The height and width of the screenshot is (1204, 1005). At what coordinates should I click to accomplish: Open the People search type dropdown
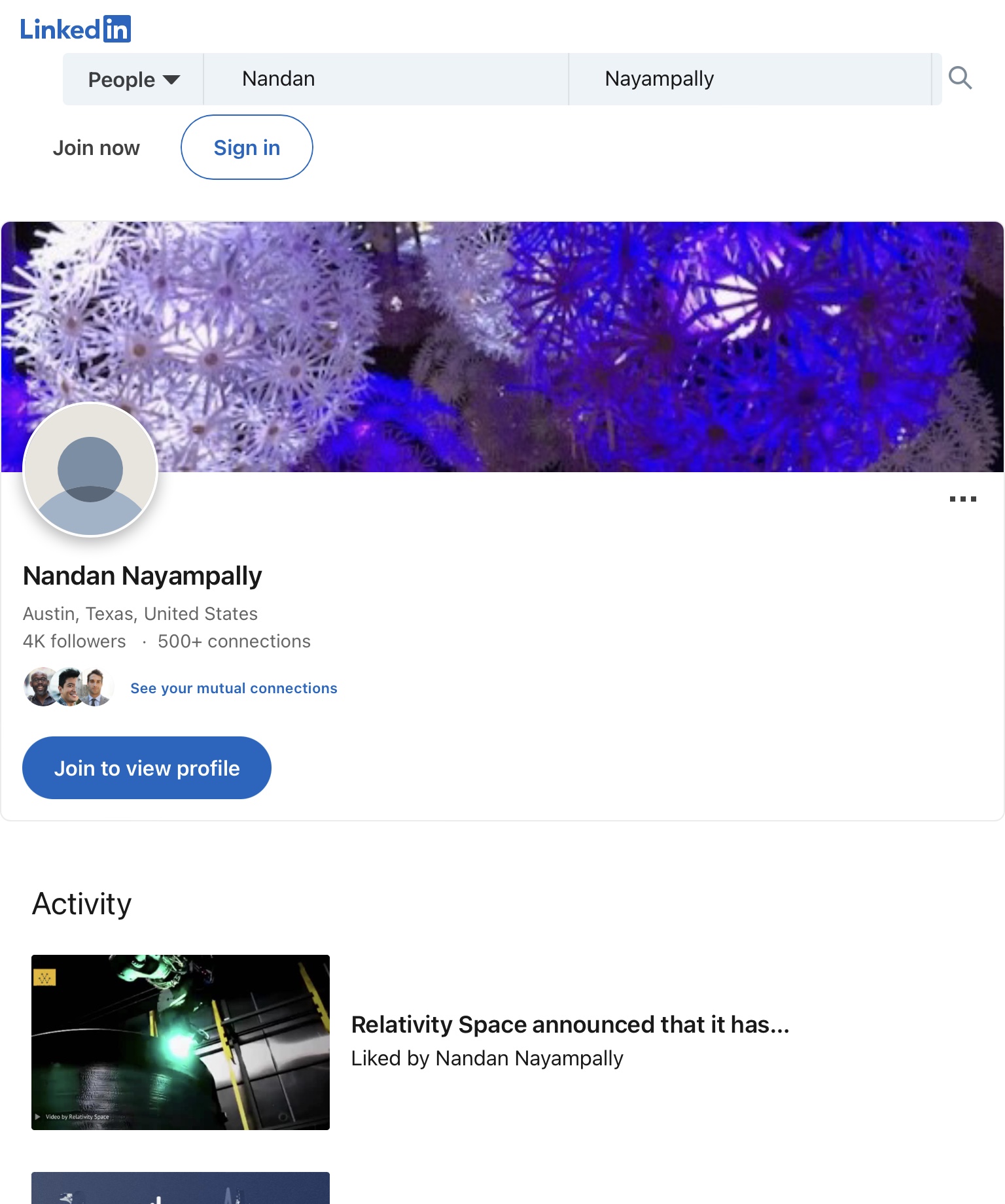click(133, 80)
